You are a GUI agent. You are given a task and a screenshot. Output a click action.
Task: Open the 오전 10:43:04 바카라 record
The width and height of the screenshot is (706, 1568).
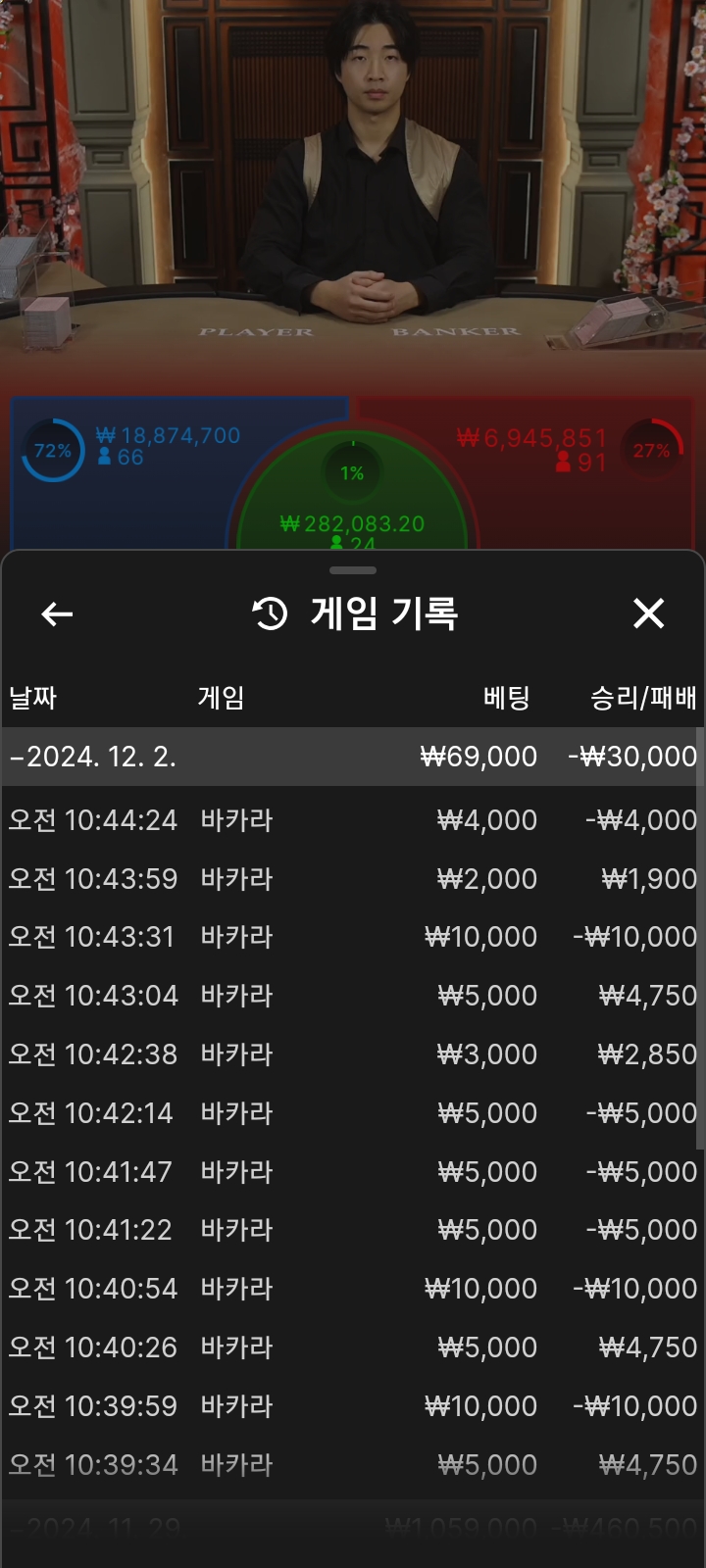tap(351, 996)
